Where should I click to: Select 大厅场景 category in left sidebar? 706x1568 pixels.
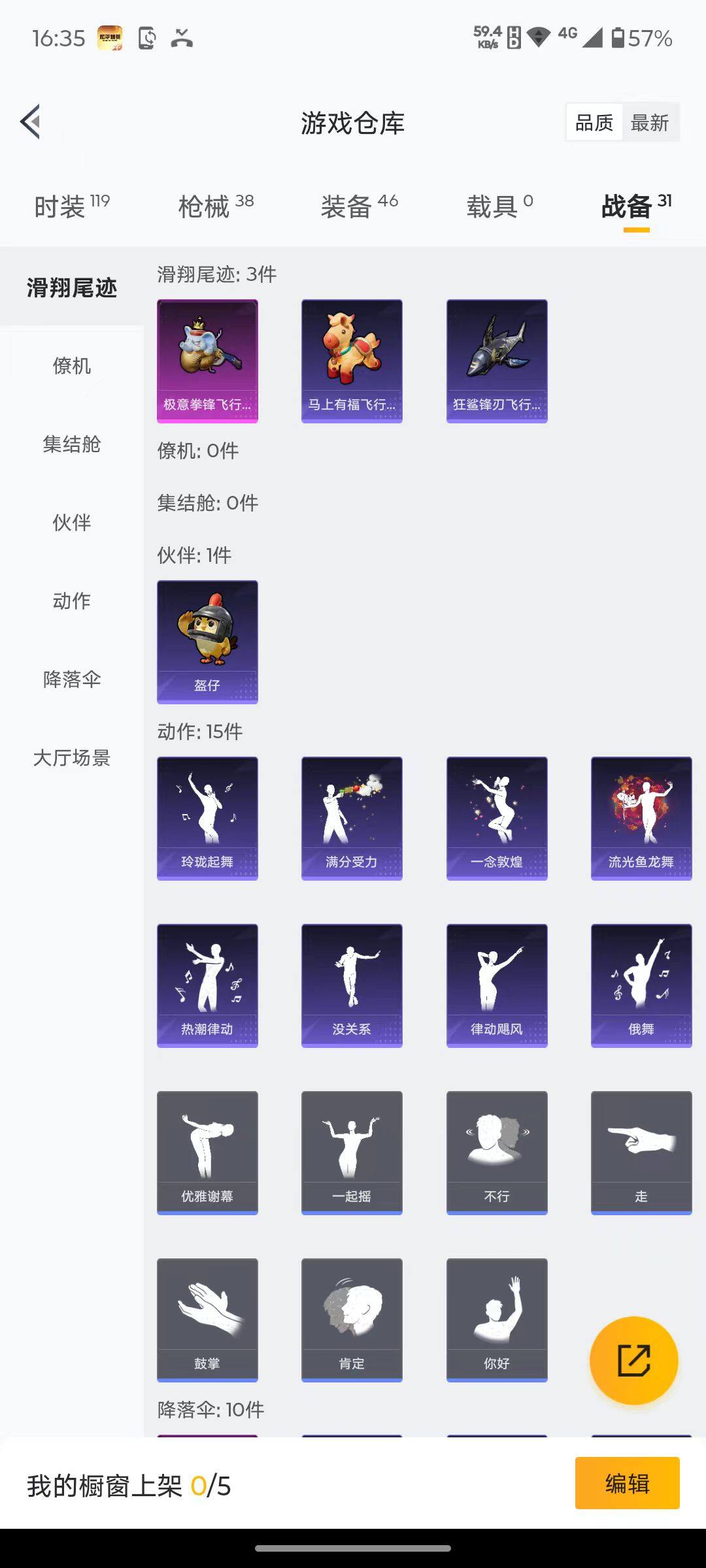coord(71,759)
